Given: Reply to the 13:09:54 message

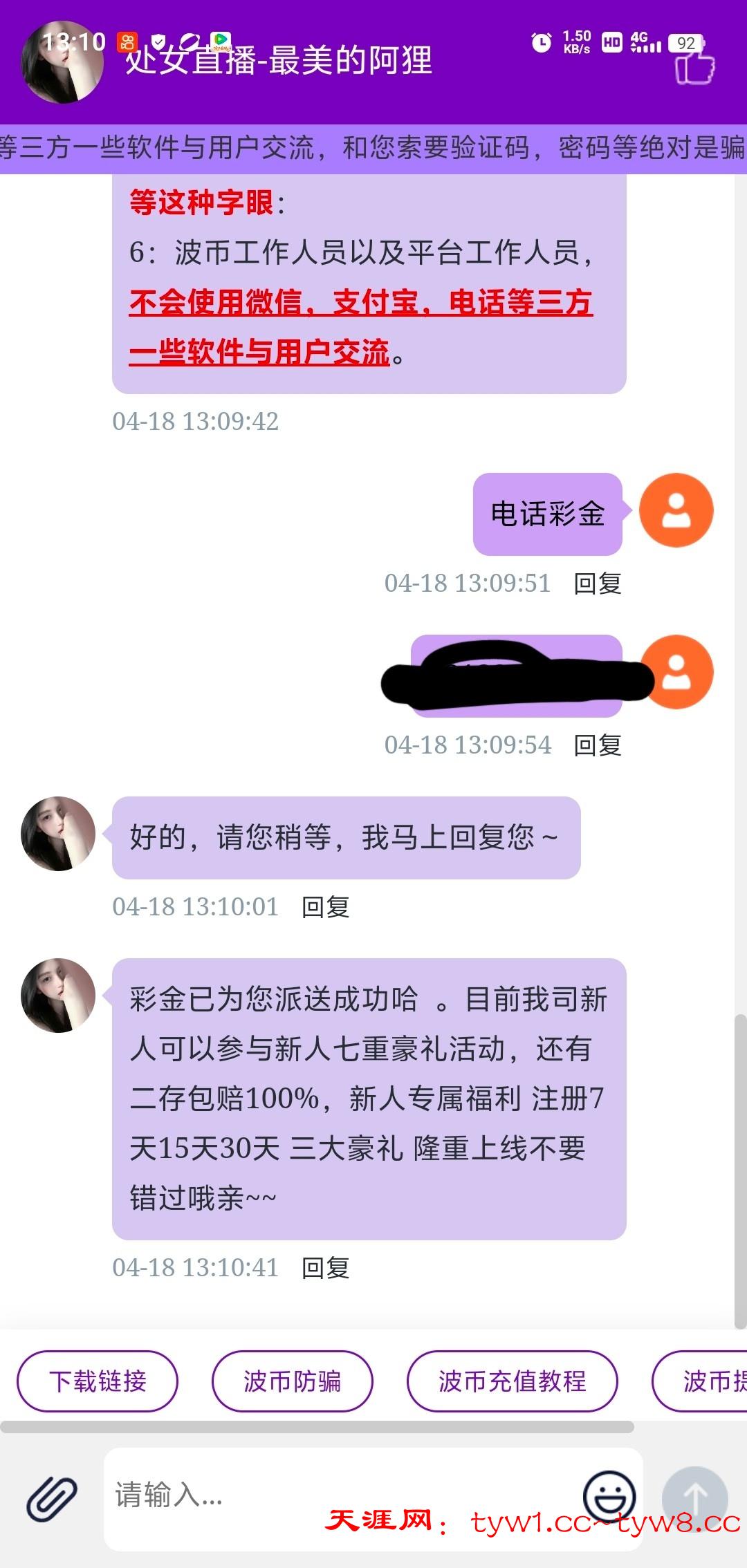Looking at the screenshot, I should click(598, 745).
